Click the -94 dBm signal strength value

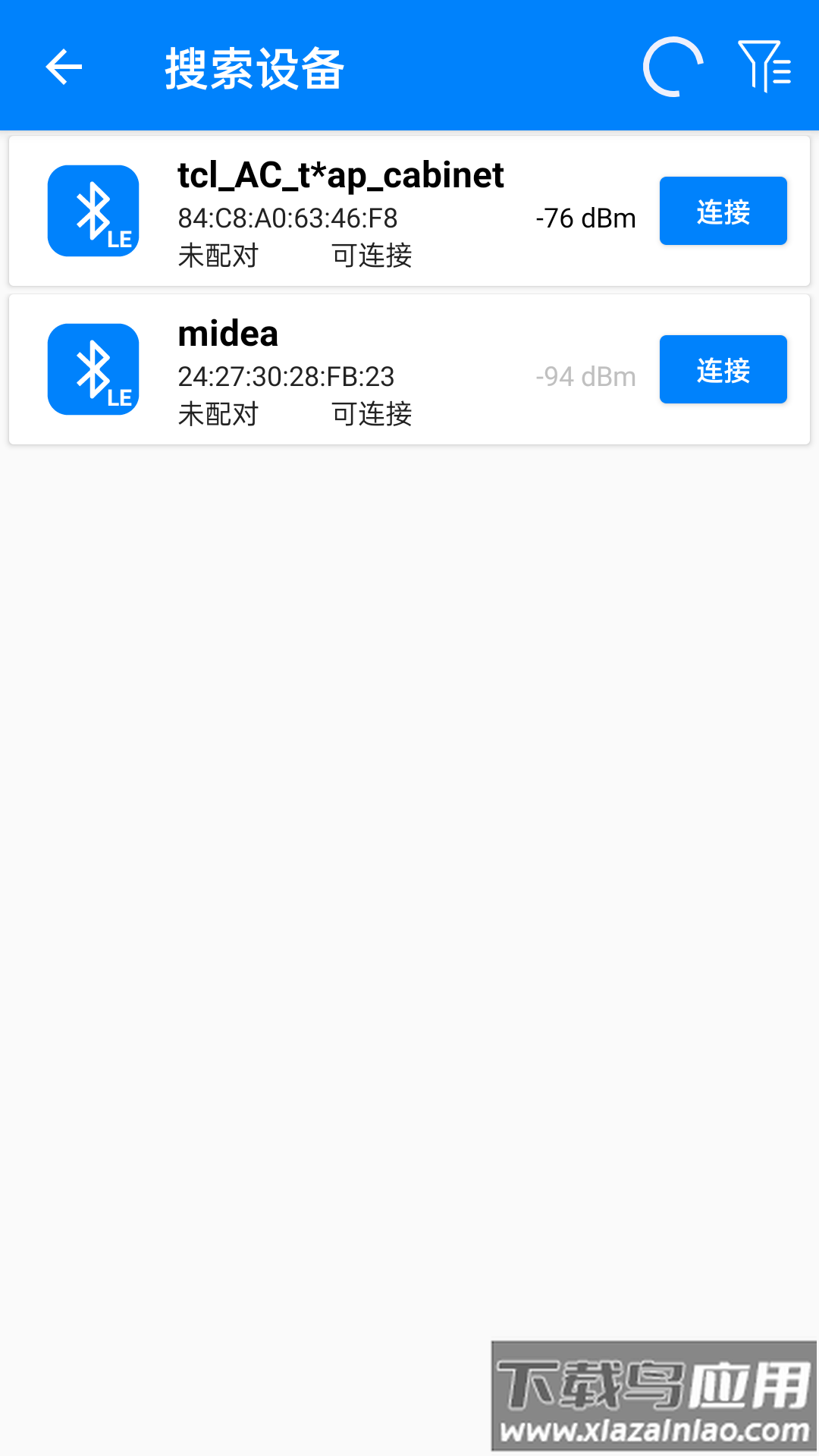(x=585, y=377)
